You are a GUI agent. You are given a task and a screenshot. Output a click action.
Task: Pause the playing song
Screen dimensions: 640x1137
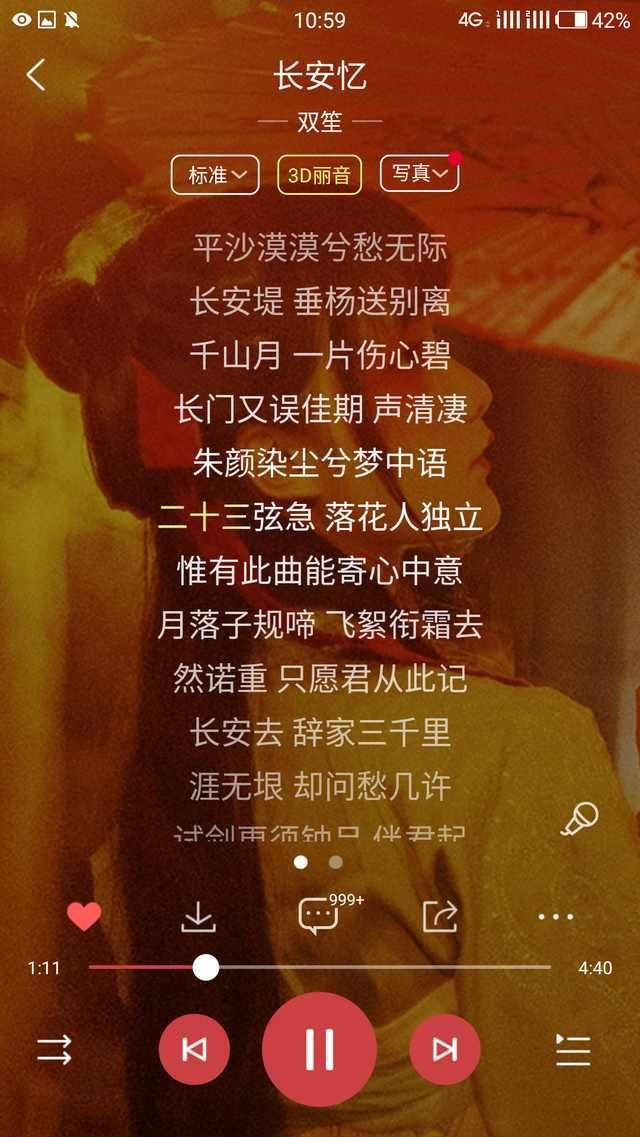pos(319,1050)
